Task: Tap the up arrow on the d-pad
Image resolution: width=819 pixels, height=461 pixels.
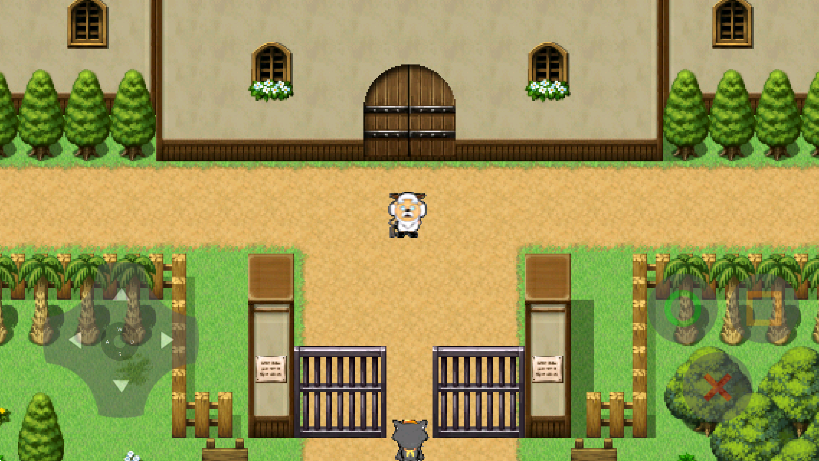Action: pos(120,296)
